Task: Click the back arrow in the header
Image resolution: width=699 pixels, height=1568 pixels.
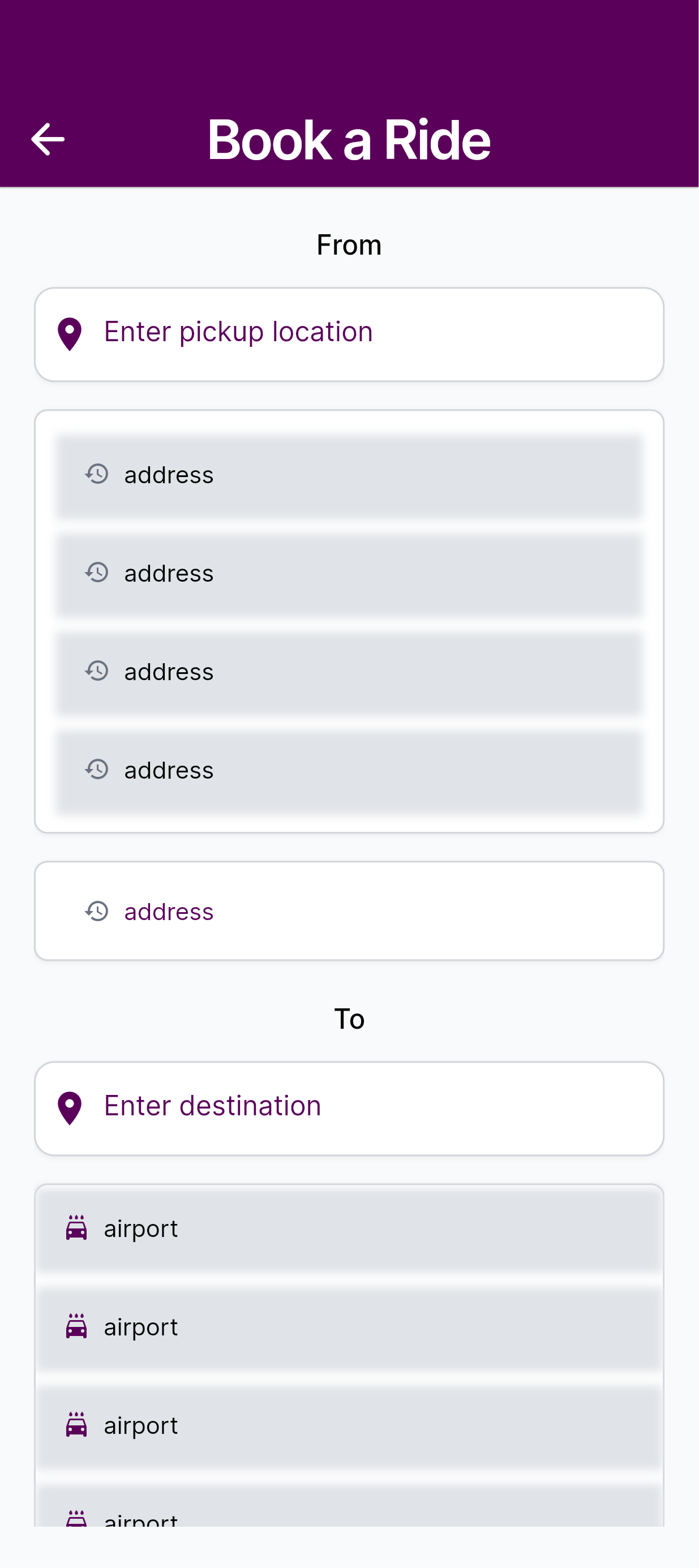Action: click(x=48, y=139)
